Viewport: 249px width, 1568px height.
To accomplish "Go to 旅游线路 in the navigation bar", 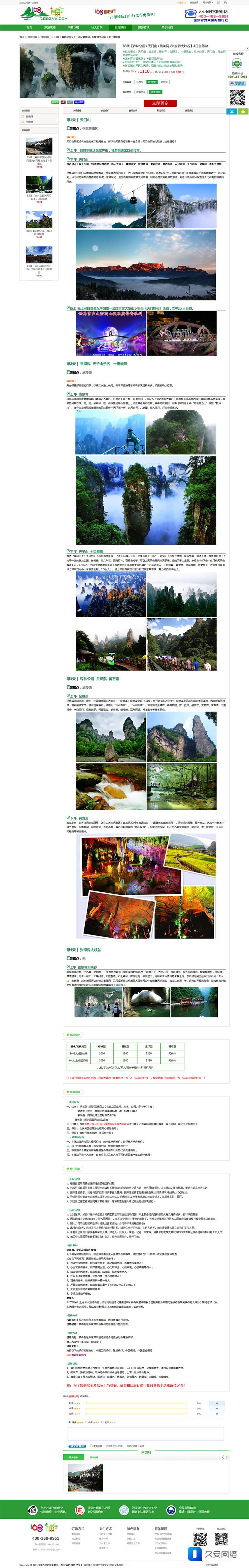I will (x=49, y=27).
